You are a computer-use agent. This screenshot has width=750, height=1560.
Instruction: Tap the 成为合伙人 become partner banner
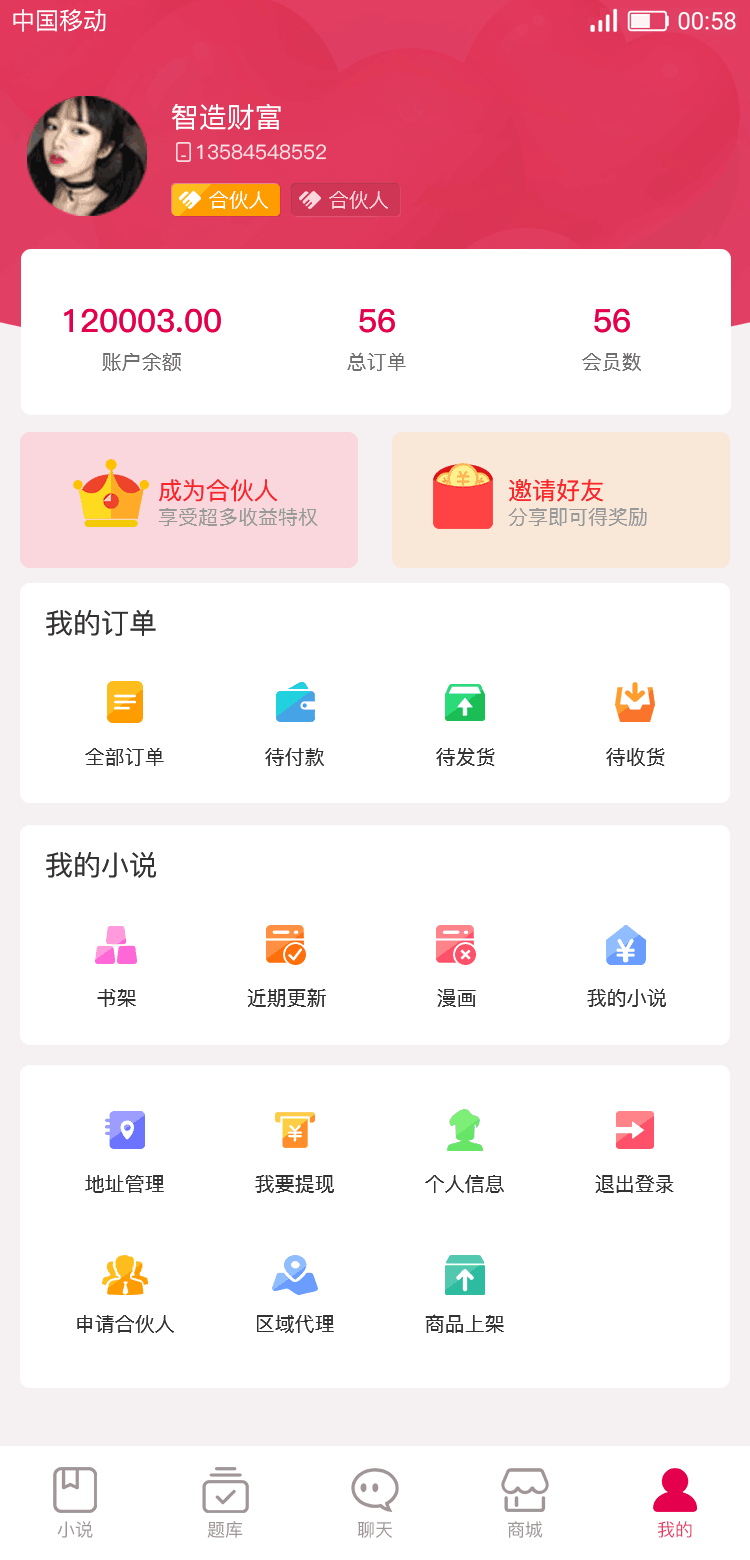(x=188, y=500)
